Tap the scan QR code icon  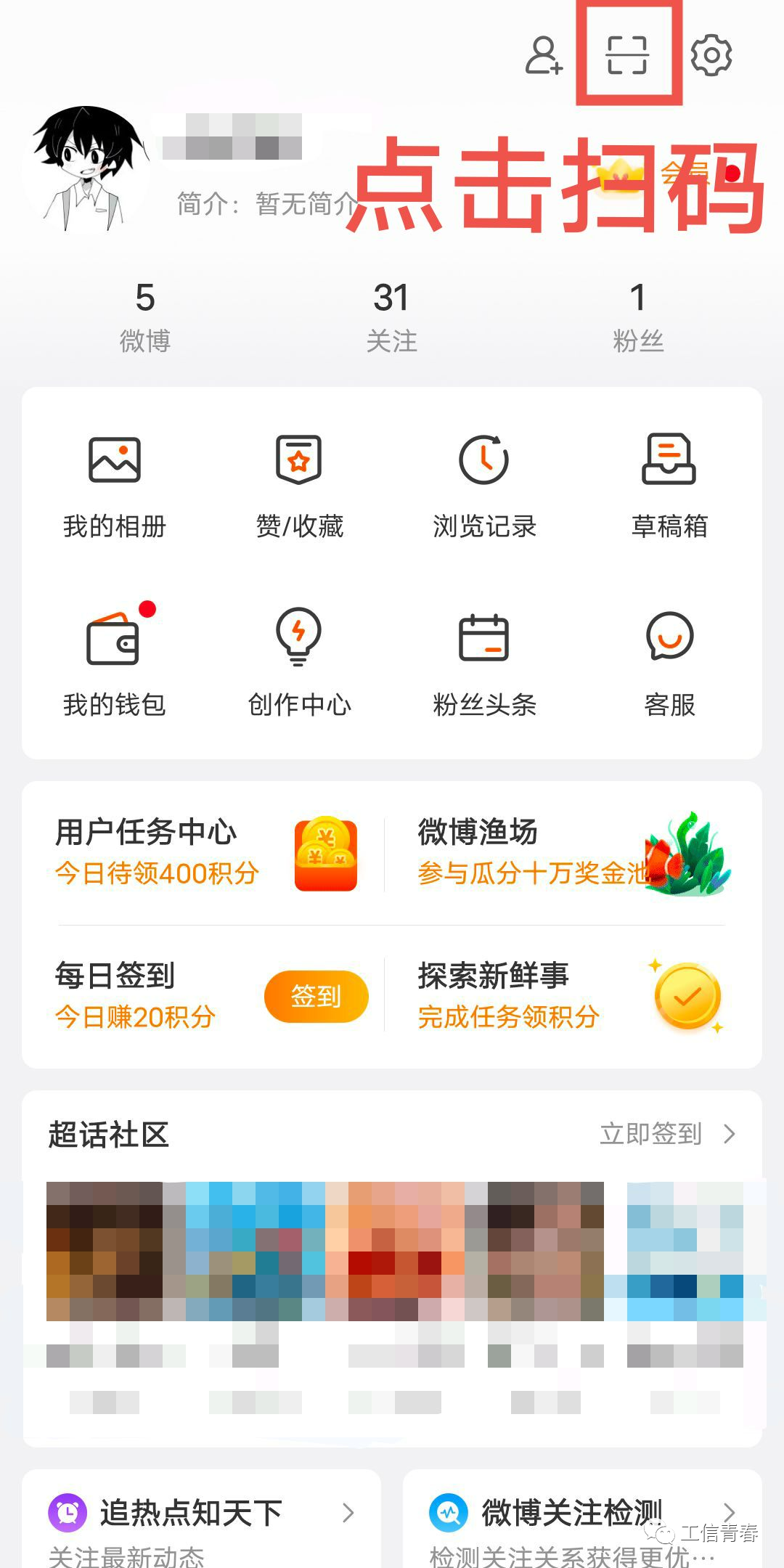click(x=627, y=55)
